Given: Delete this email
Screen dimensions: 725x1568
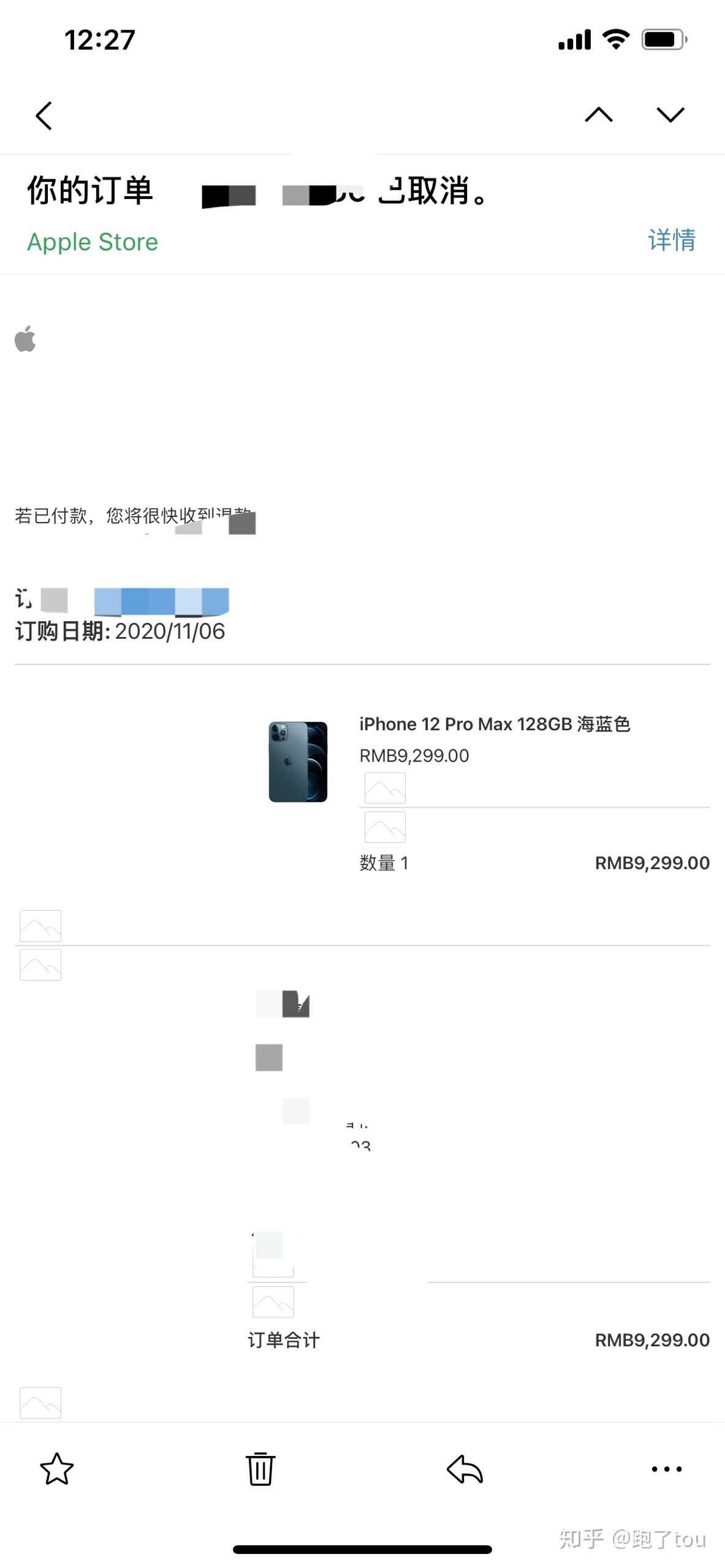Looking at the screenshot, I should click(x=260, y=1469).
